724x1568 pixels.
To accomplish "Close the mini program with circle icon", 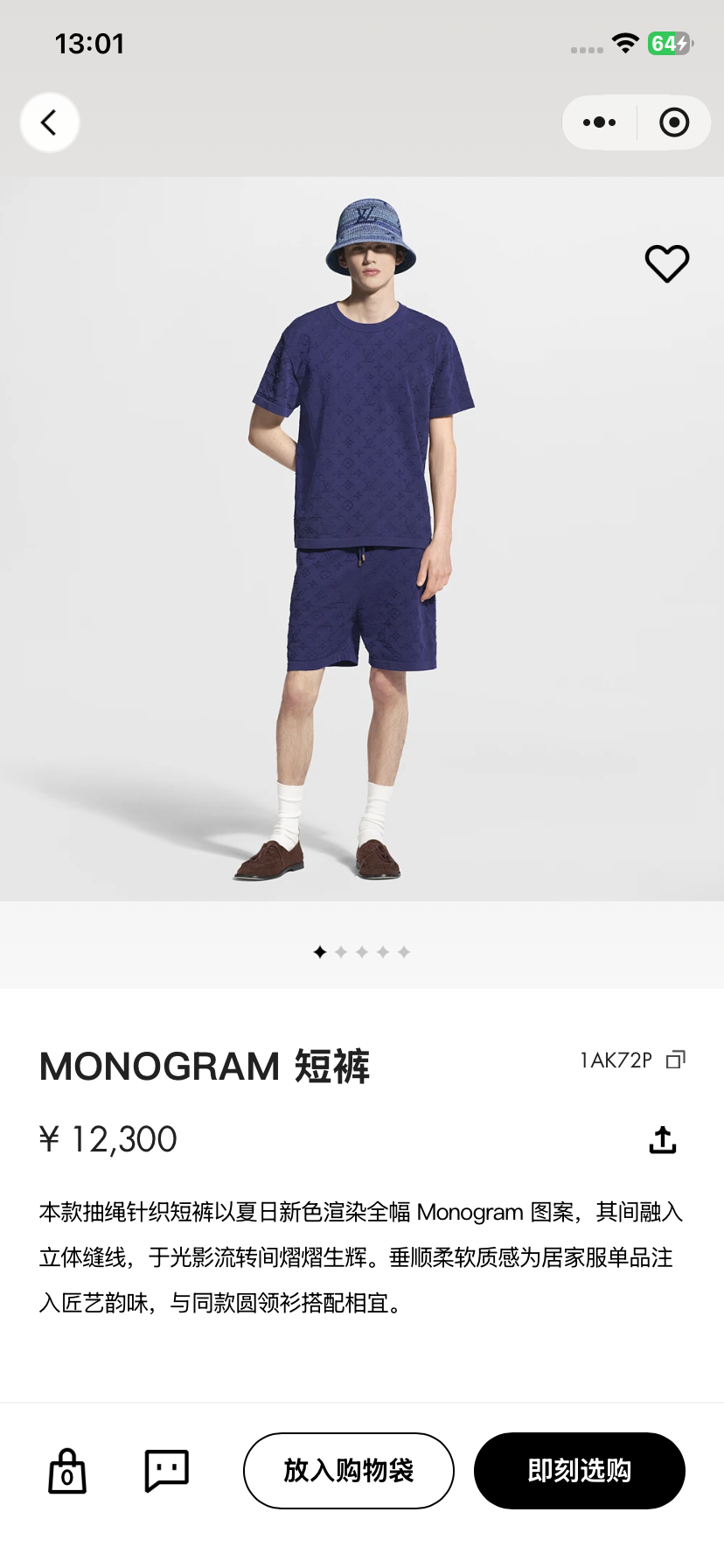I will coord(674,122).
